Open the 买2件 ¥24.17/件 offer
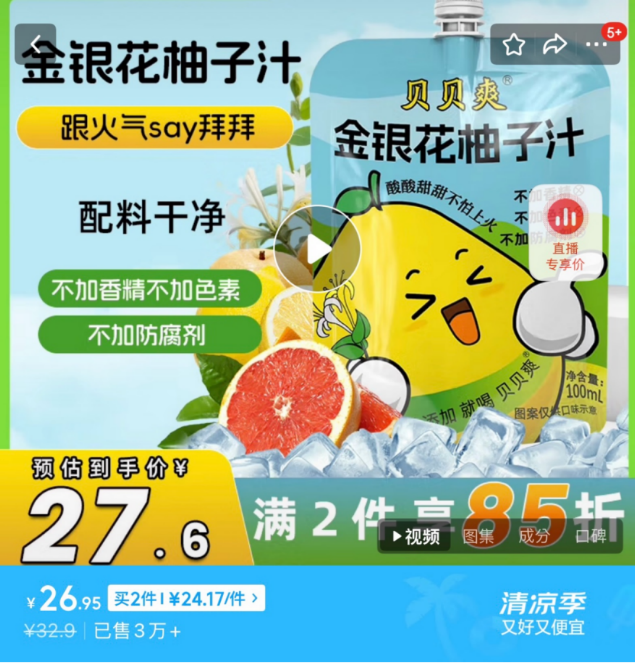This screenshot has width=635, height=663. click(x=186, y=599)
